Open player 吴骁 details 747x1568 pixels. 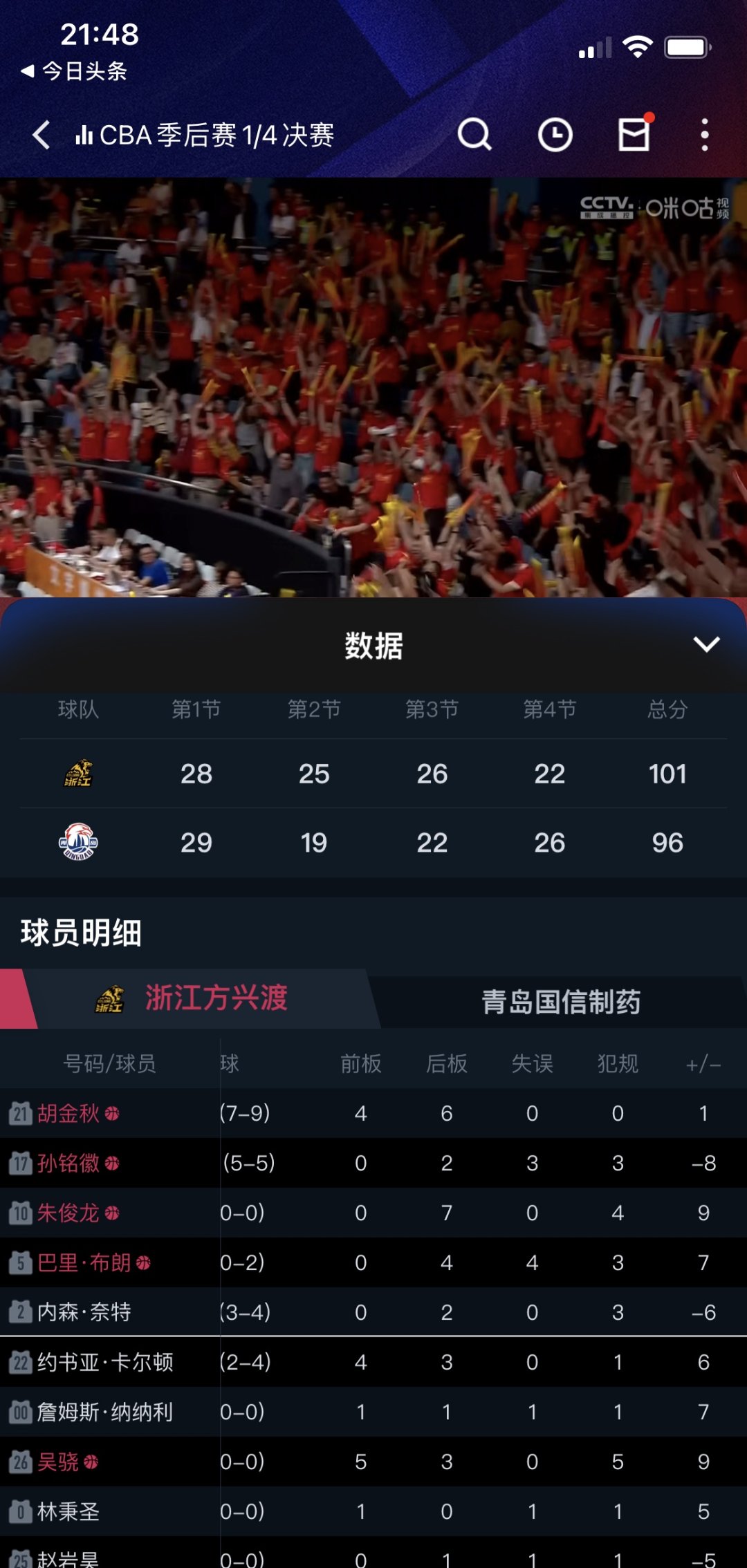point(58,1462)
